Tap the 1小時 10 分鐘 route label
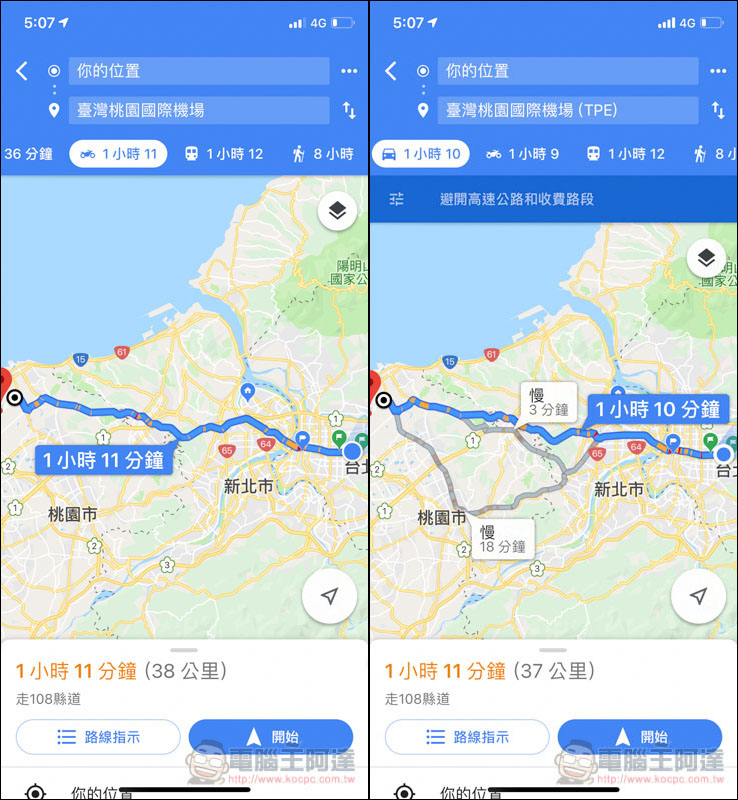Image resolution: width=738 pixels, height=800 pixels. pyautogui.click(x=657, y=409)
